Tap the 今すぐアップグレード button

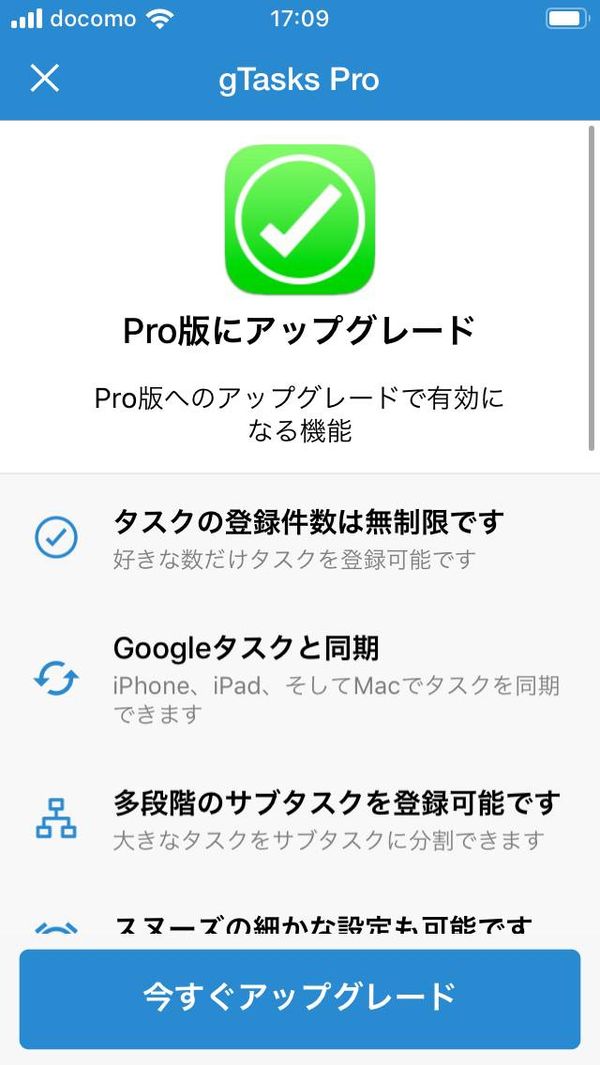[x=300, y=999]
